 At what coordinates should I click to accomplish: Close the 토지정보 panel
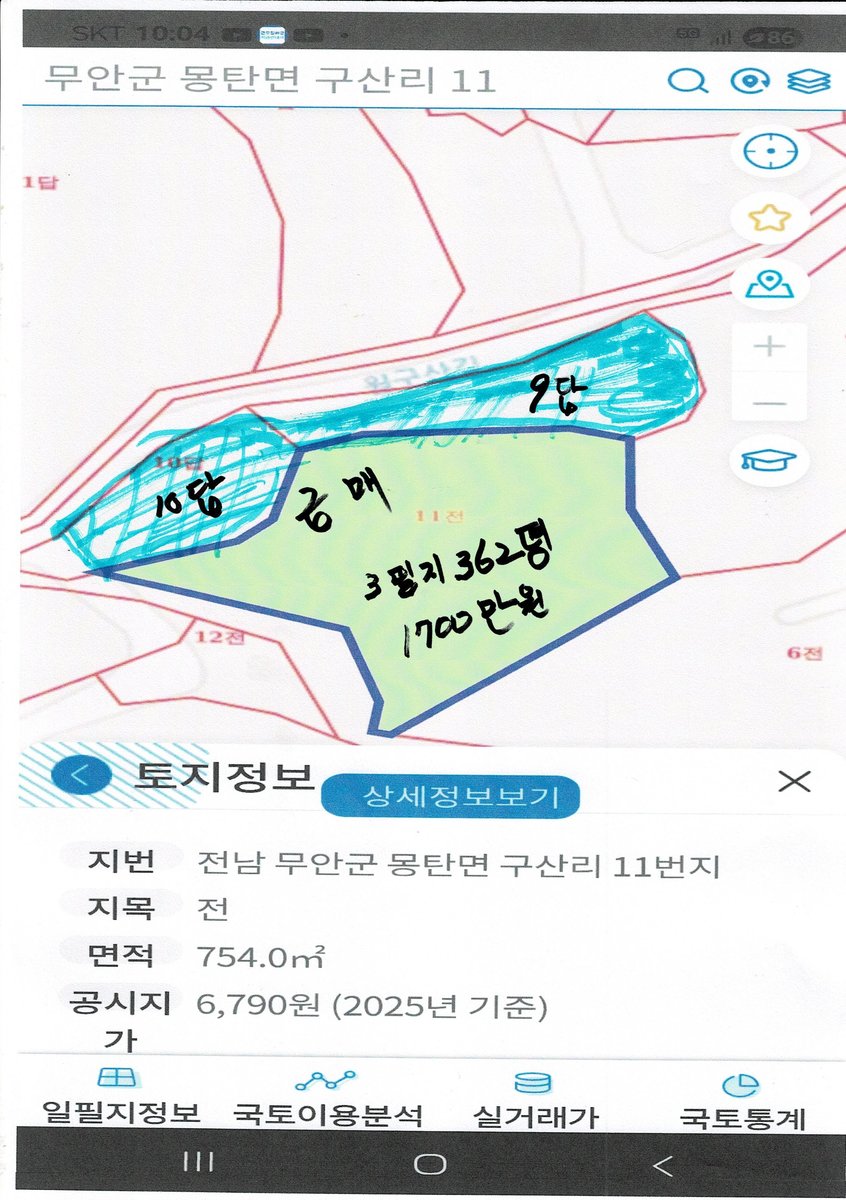point(794,781)
